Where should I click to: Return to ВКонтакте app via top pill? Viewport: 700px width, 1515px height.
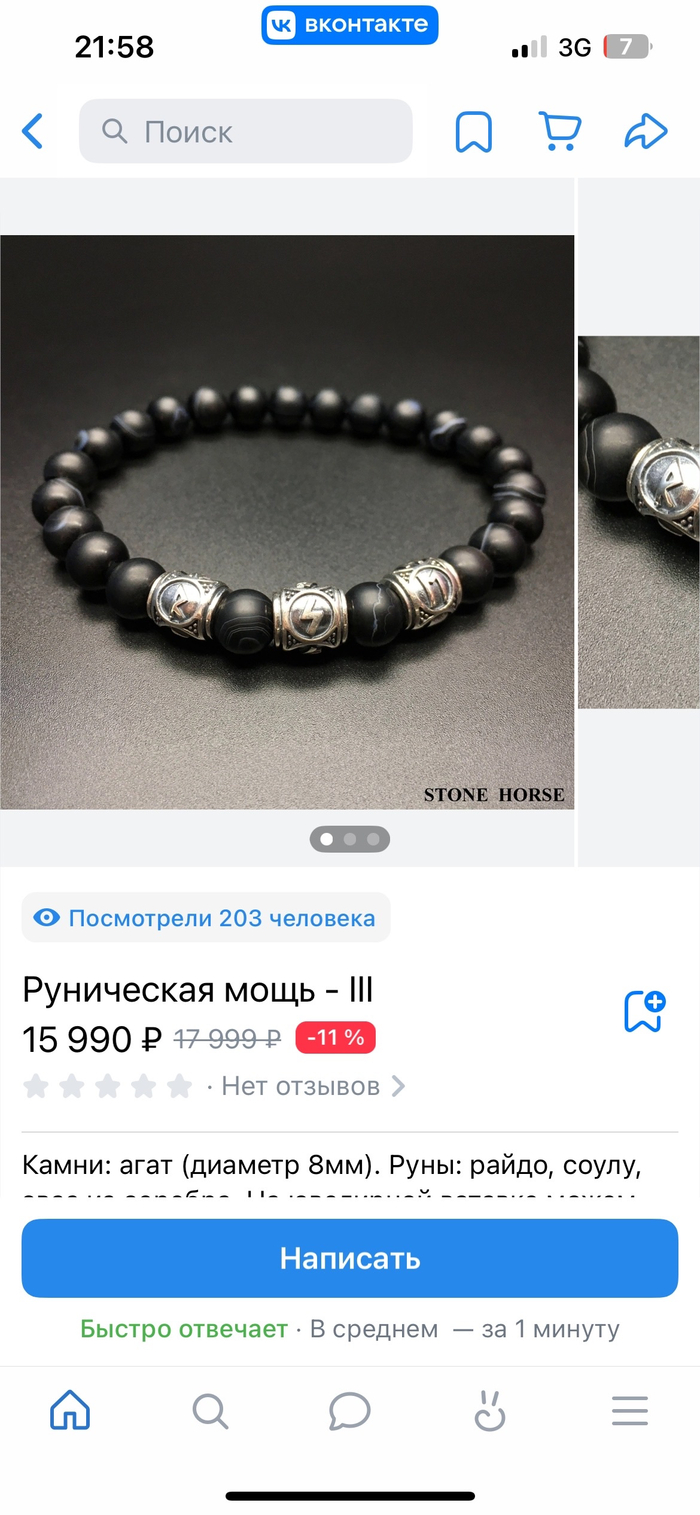pos(350,25)
